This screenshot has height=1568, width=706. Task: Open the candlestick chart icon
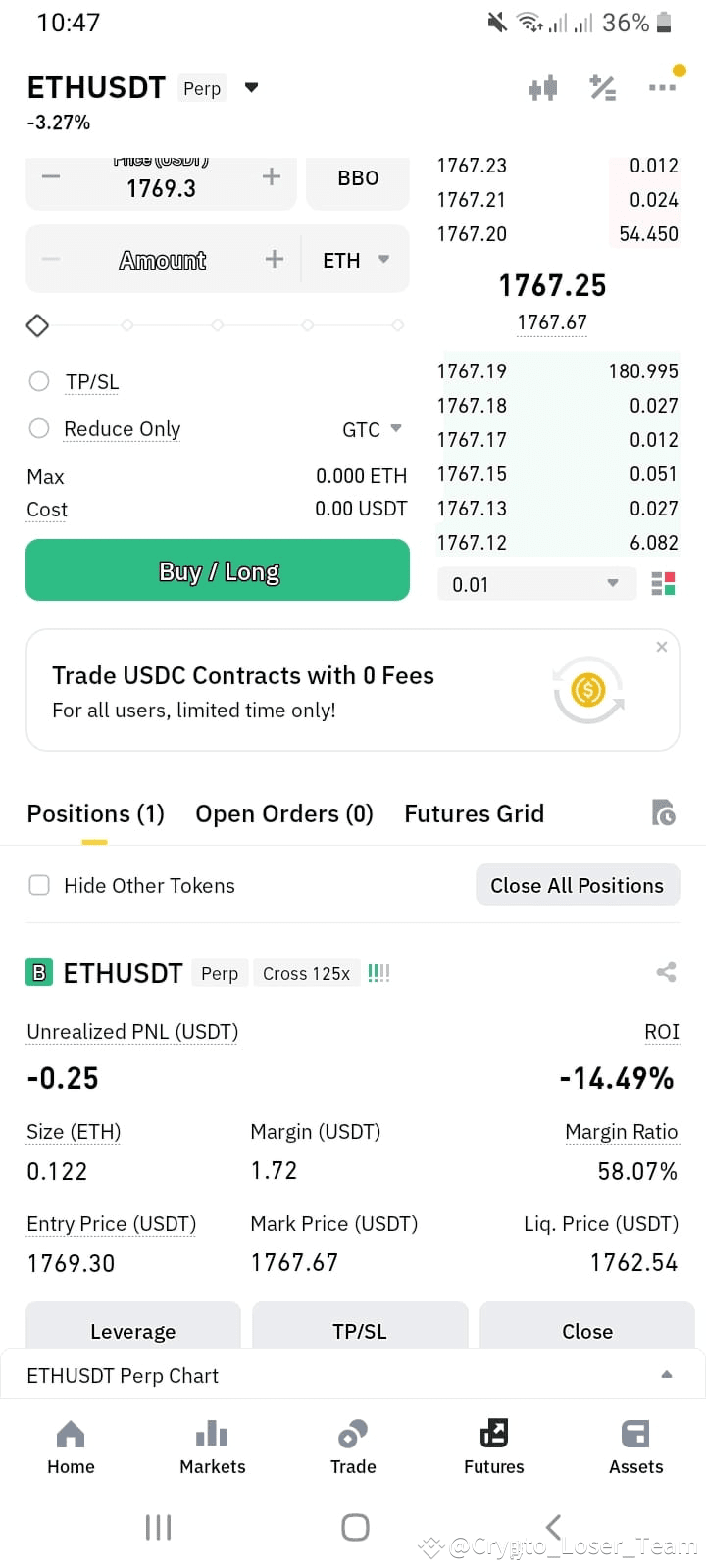coord(542,88)
